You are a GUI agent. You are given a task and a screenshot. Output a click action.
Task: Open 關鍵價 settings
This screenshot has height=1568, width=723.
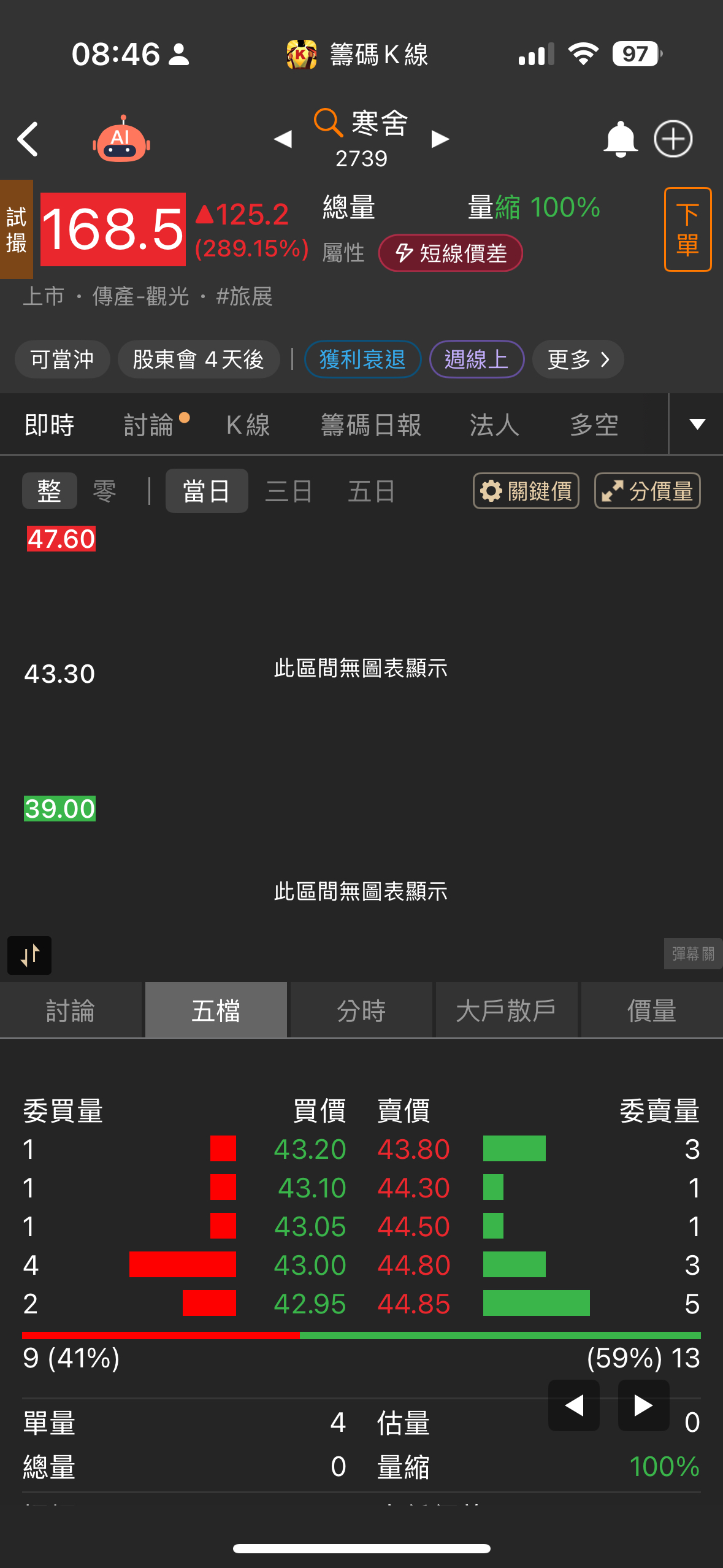click(526, 491)
